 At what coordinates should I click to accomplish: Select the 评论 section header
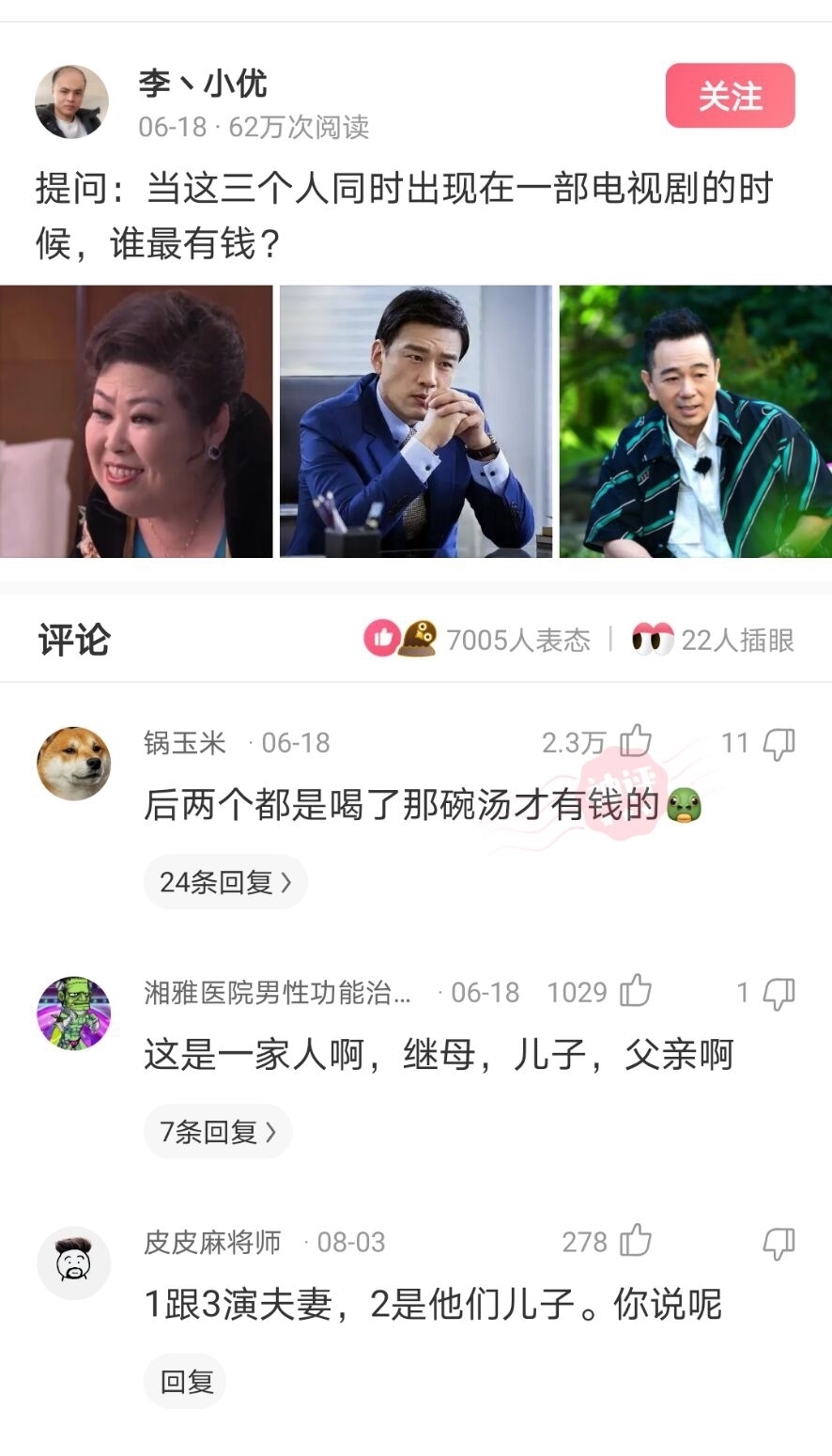(x=73, y=640)
